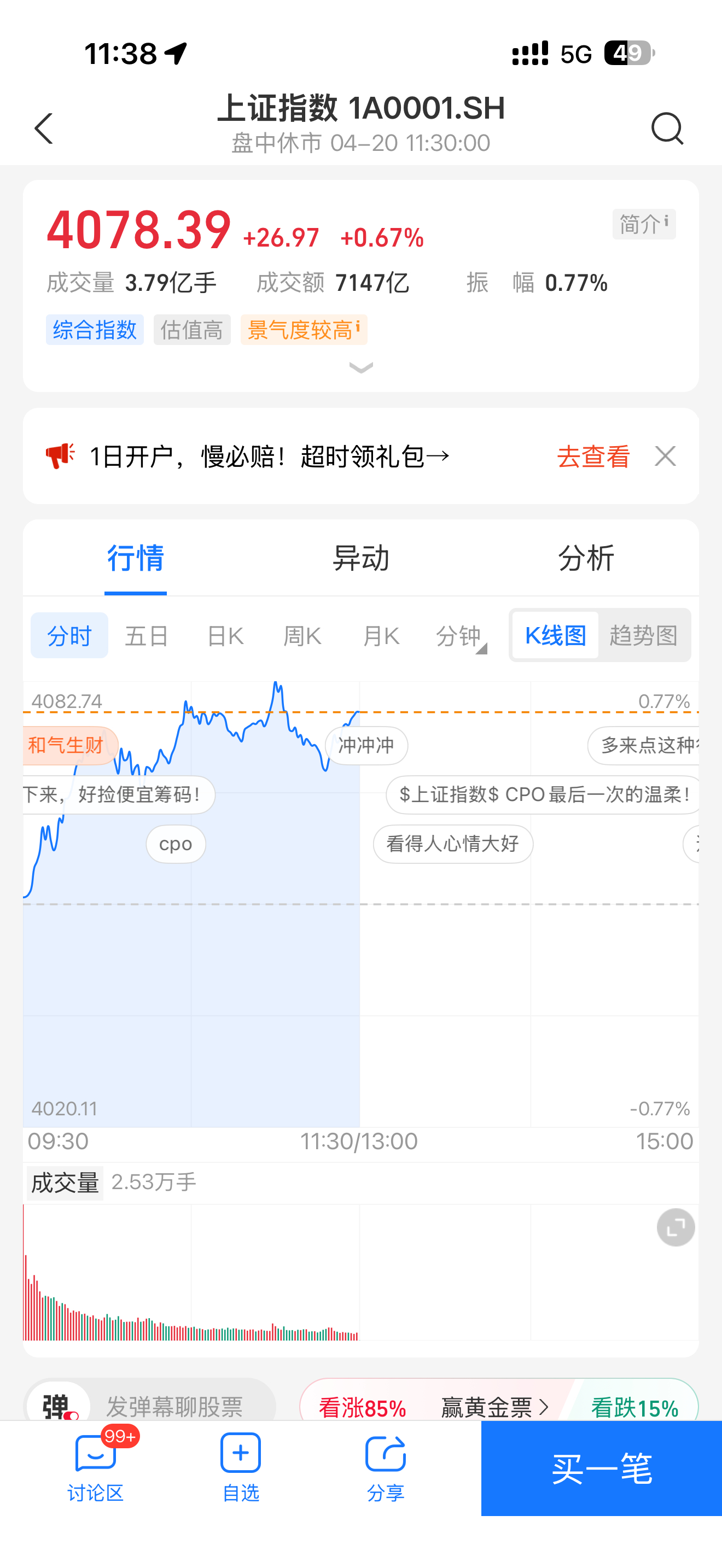Expand the volume chart to fullscreen

click(674, 1226)
